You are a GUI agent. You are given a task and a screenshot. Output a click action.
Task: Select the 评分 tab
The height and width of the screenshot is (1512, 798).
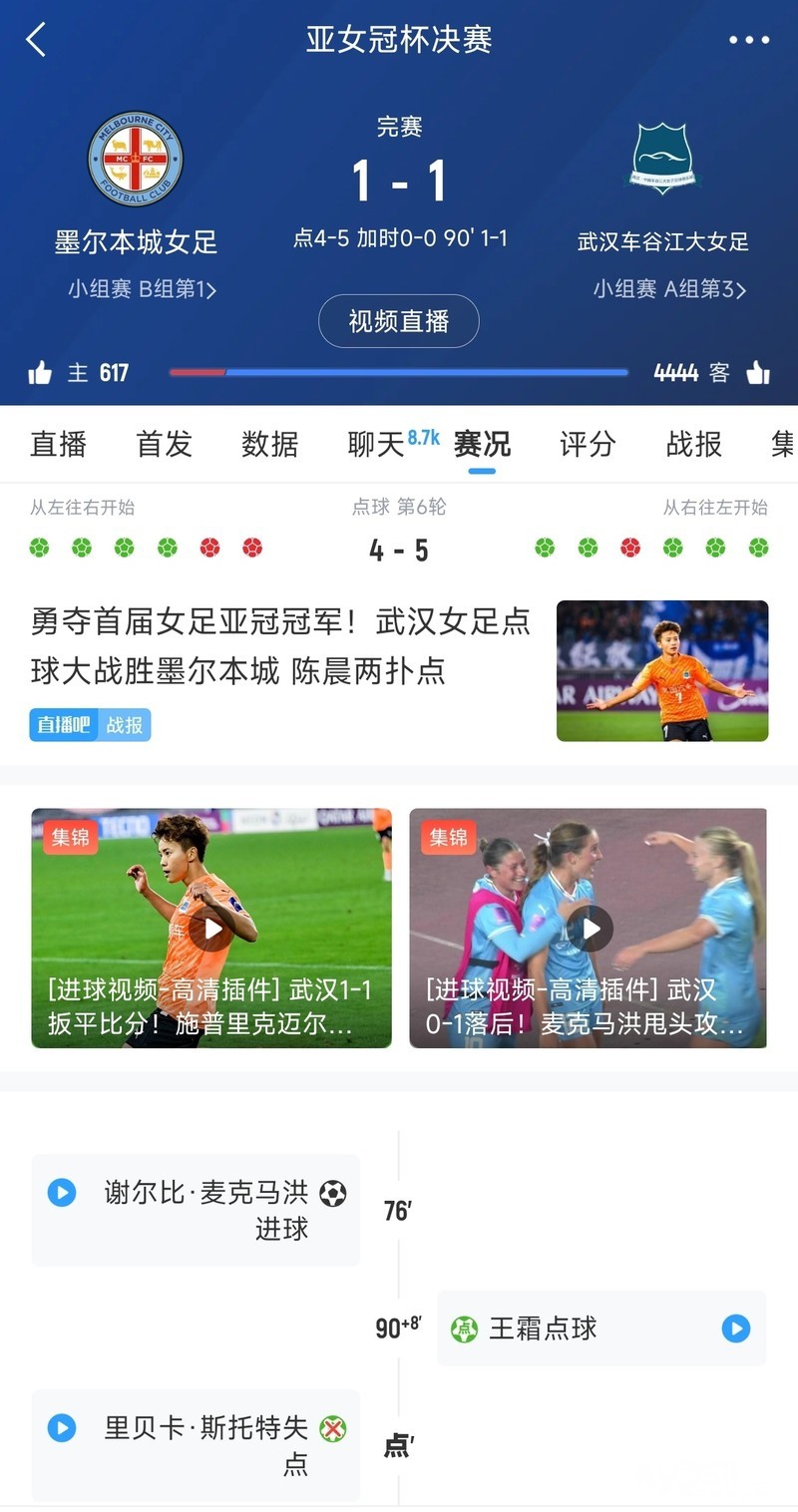pyautogui.click(x=588, y=444)
